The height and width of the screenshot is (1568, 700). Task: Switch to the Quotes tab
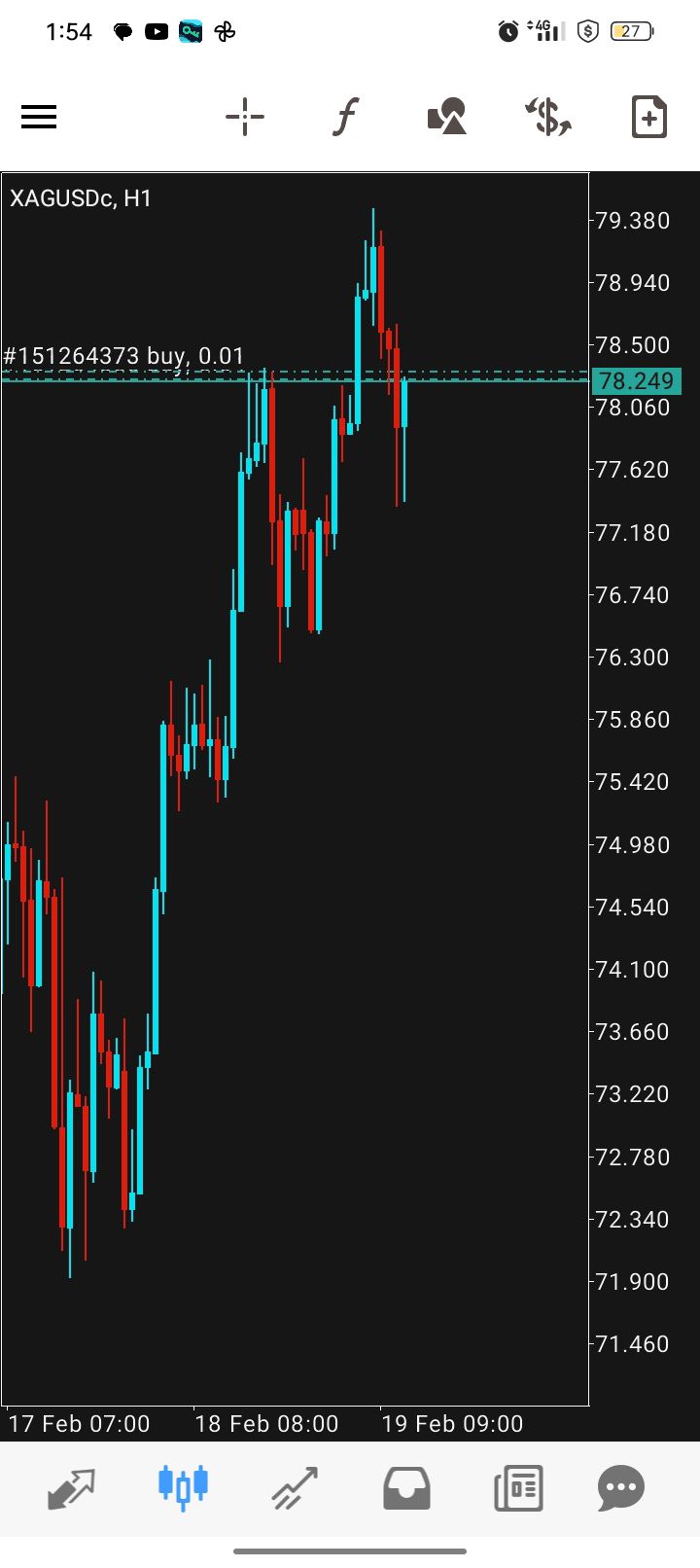pyautogui.click(x=72, y=1488)
